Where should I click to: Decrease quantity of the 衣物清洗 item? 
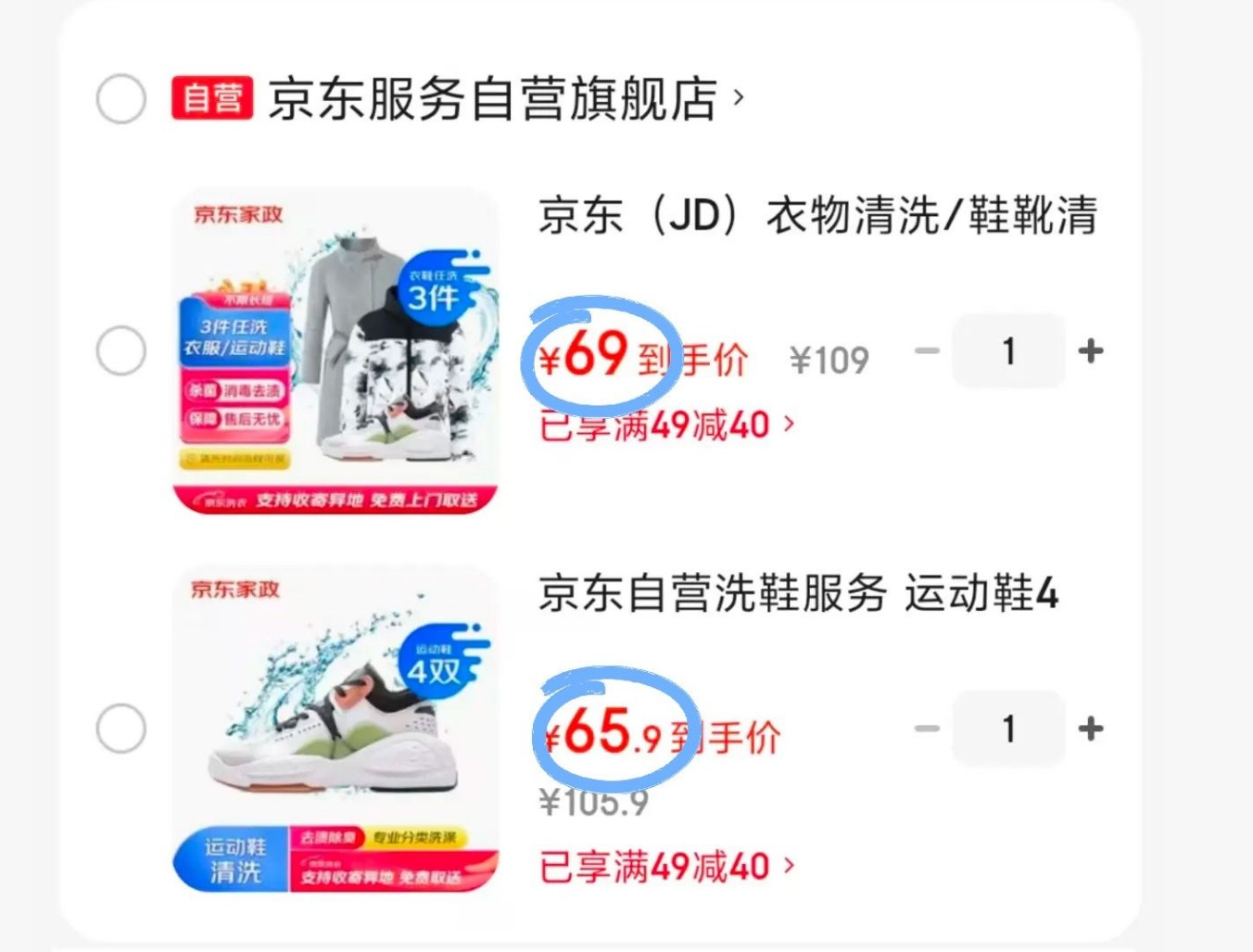(x=927, y=351)
